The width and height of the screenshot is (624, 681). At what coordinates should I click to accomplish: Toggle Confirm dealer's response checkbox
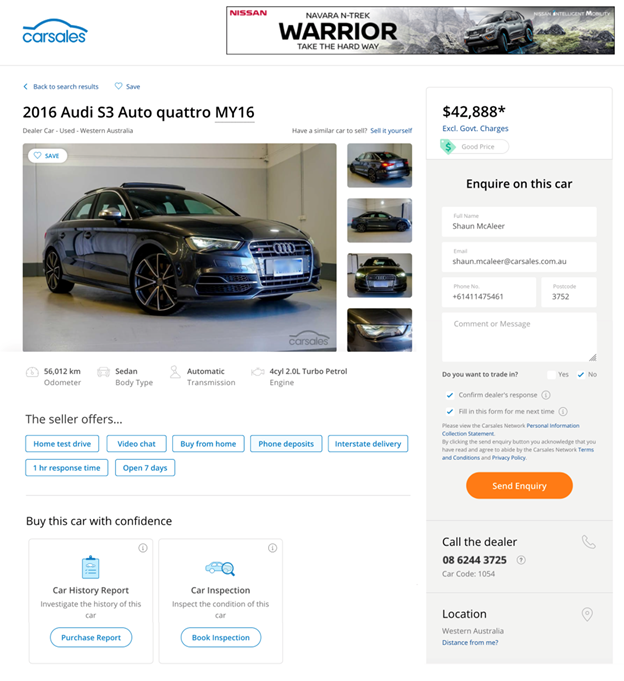[450, 395]
